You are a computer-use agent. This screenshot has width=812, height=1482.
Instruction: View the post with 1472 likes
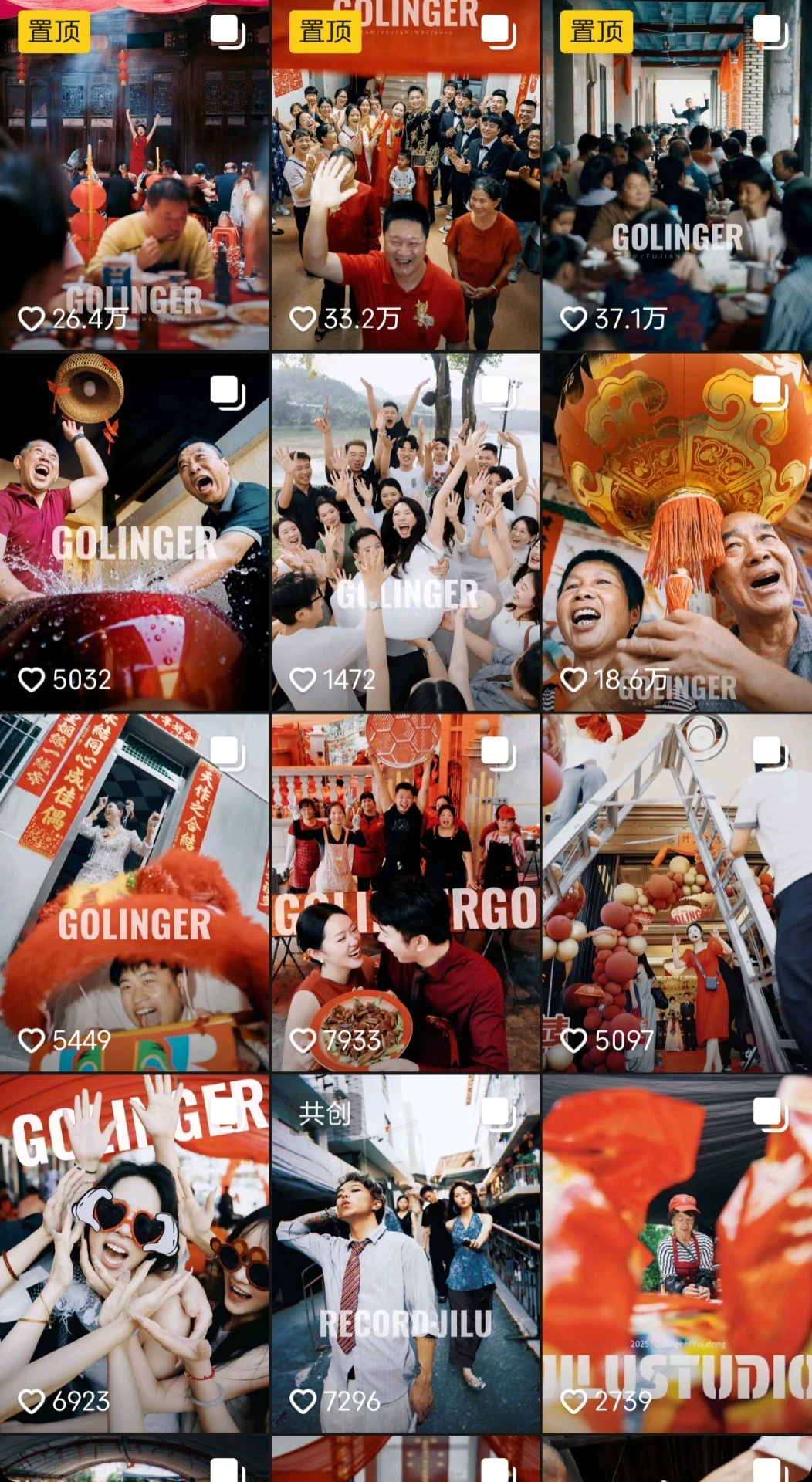pos(405,532)
